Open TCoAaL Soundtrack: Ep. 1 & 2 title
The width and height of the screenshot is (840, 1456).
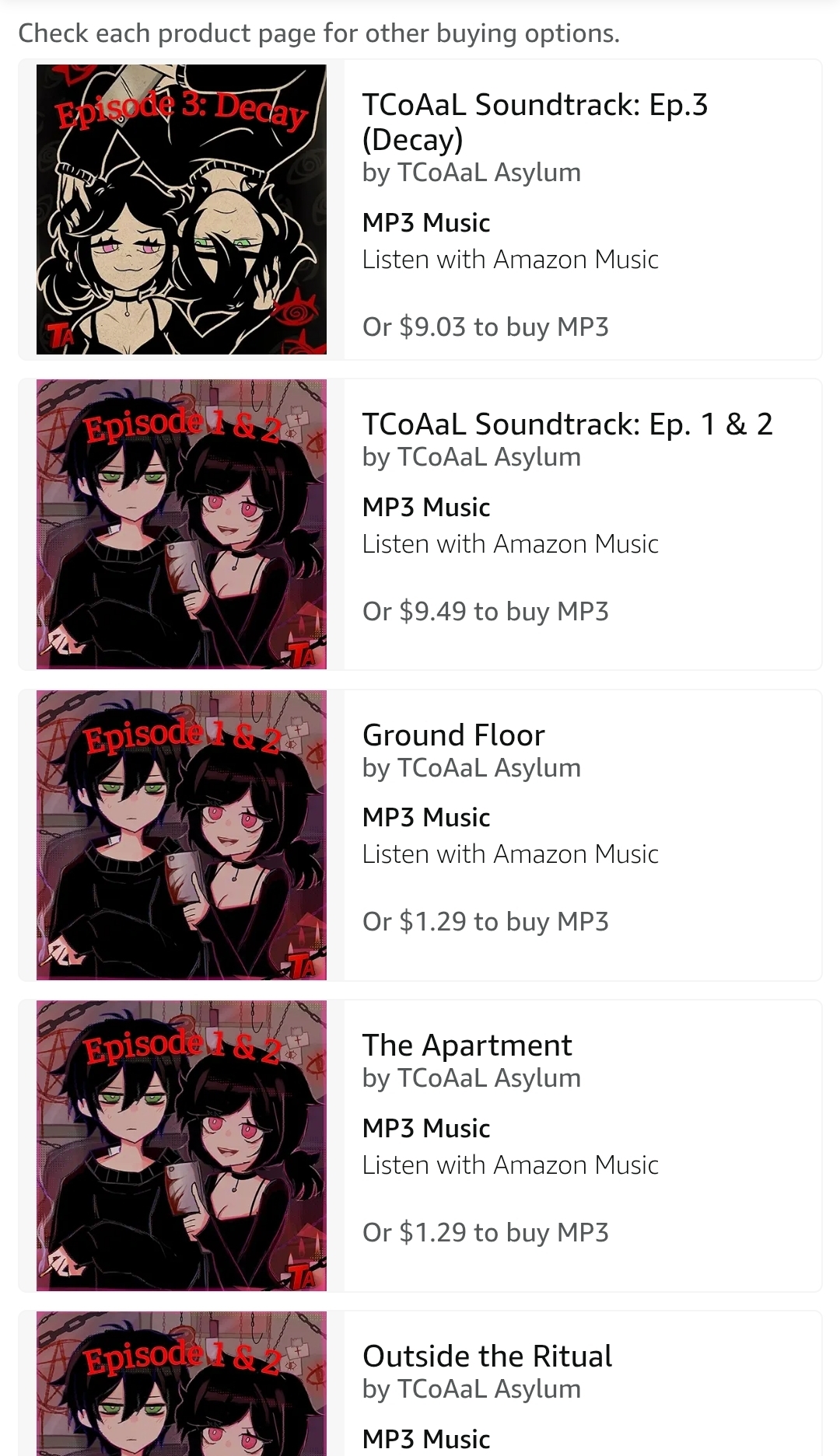pos(567,424)
